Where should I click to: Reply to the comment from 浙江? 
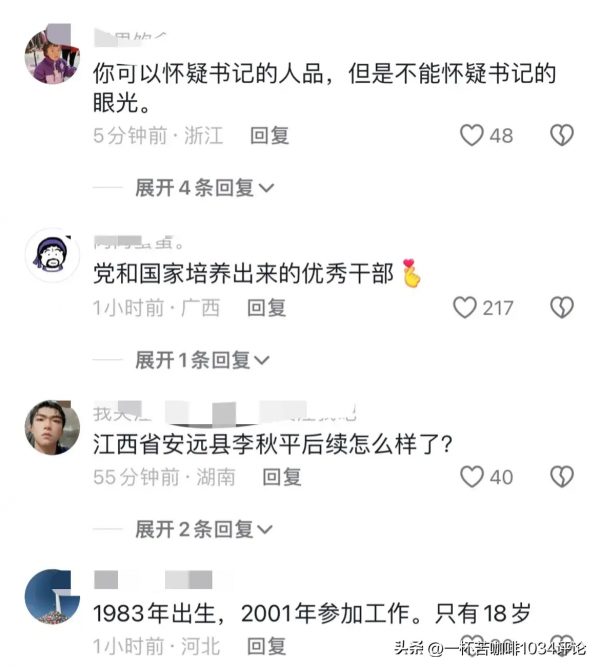[x=269, y=136]
